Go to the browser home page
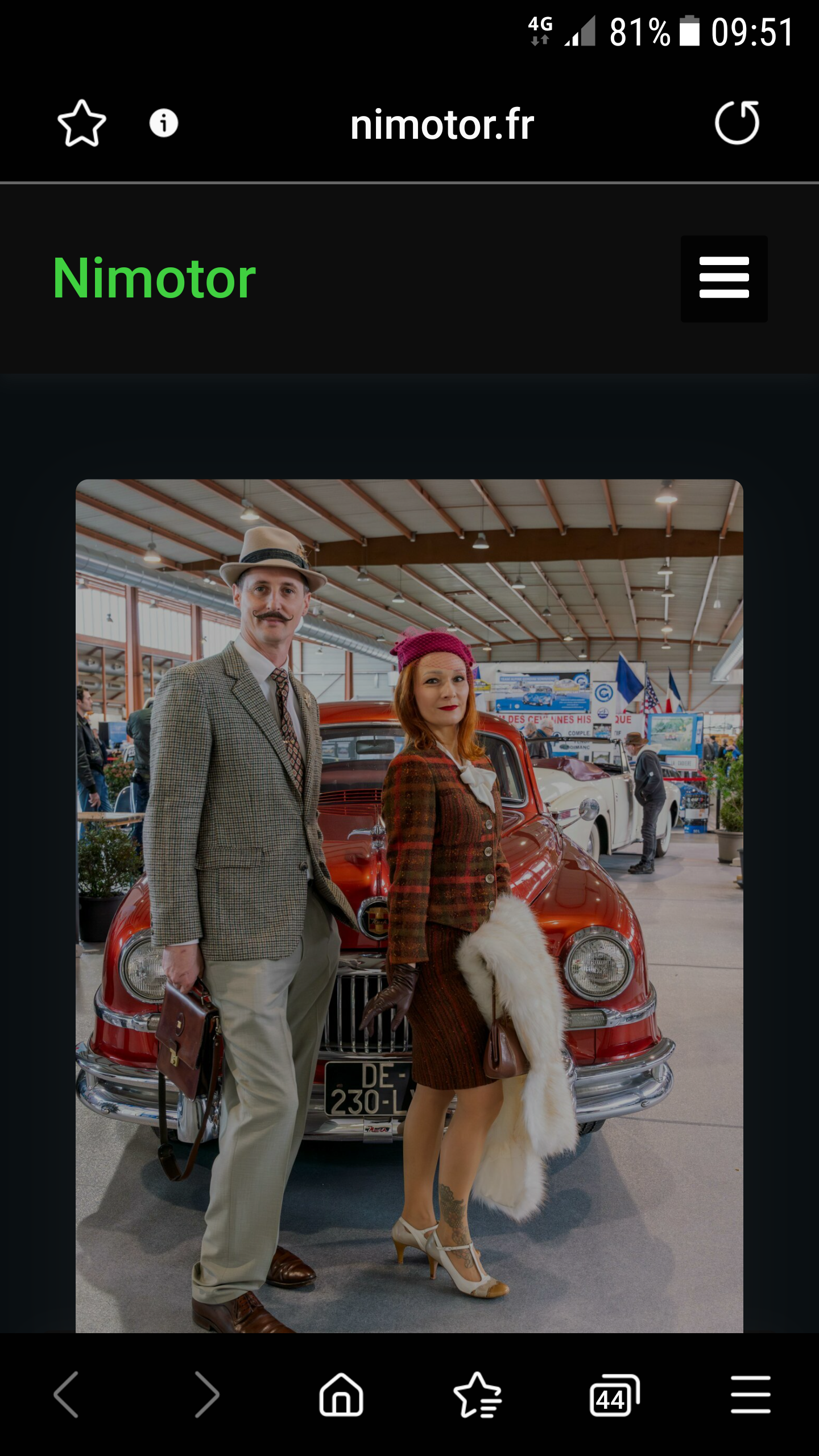 point(341,1394)
